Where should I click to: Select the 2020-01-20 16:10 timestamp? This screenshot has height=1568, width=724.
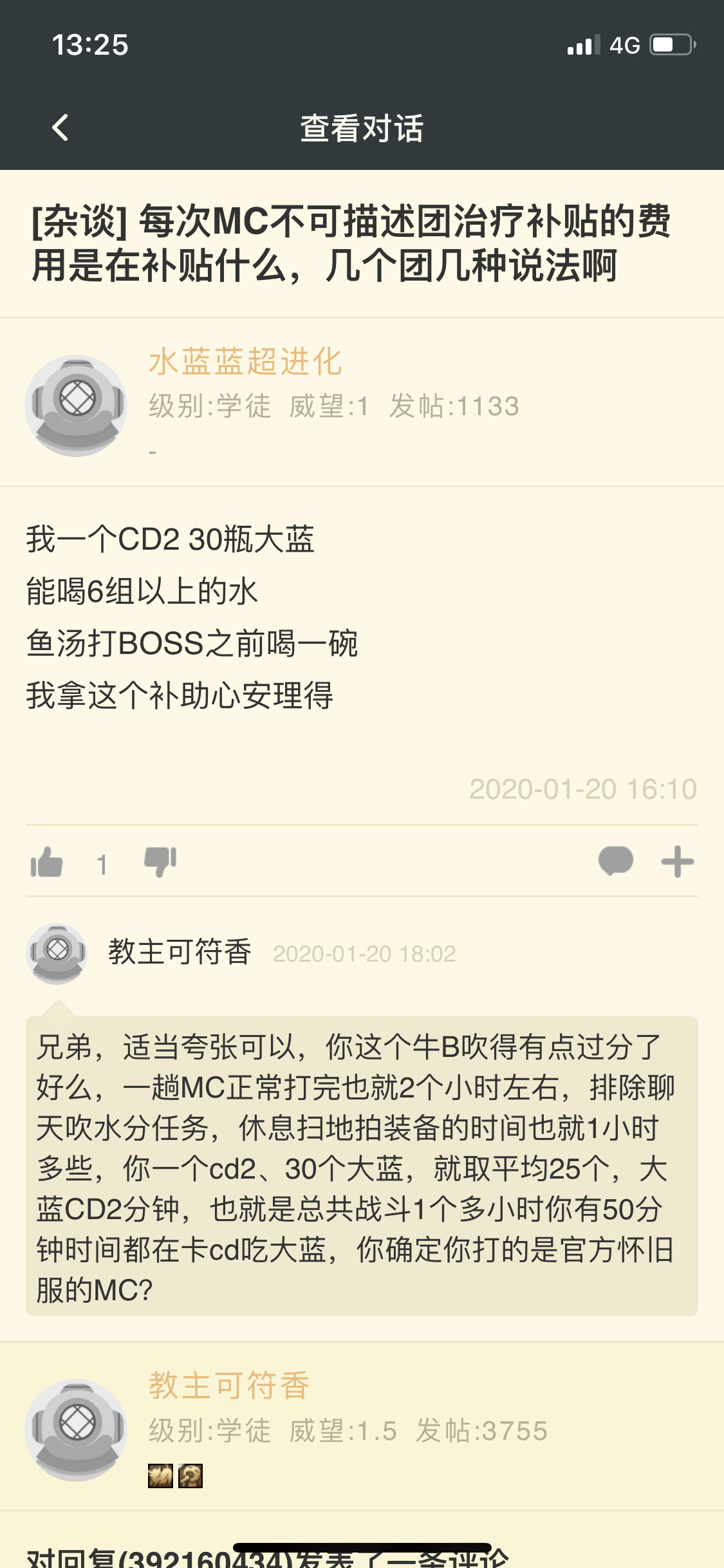coord(582,790)
